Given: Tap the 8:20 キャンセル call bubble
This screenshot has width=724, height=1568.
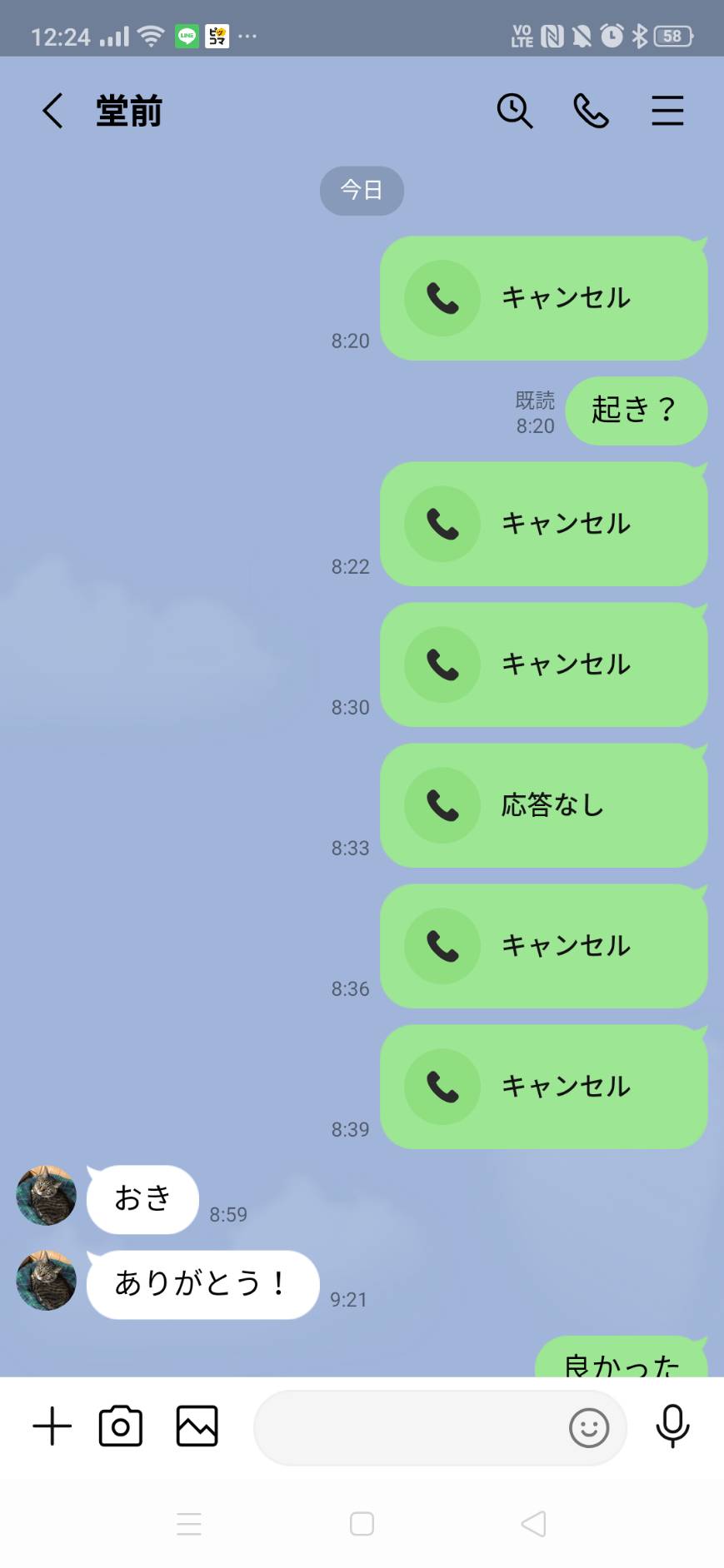Looking at the screenshot, I should [543, 298].
